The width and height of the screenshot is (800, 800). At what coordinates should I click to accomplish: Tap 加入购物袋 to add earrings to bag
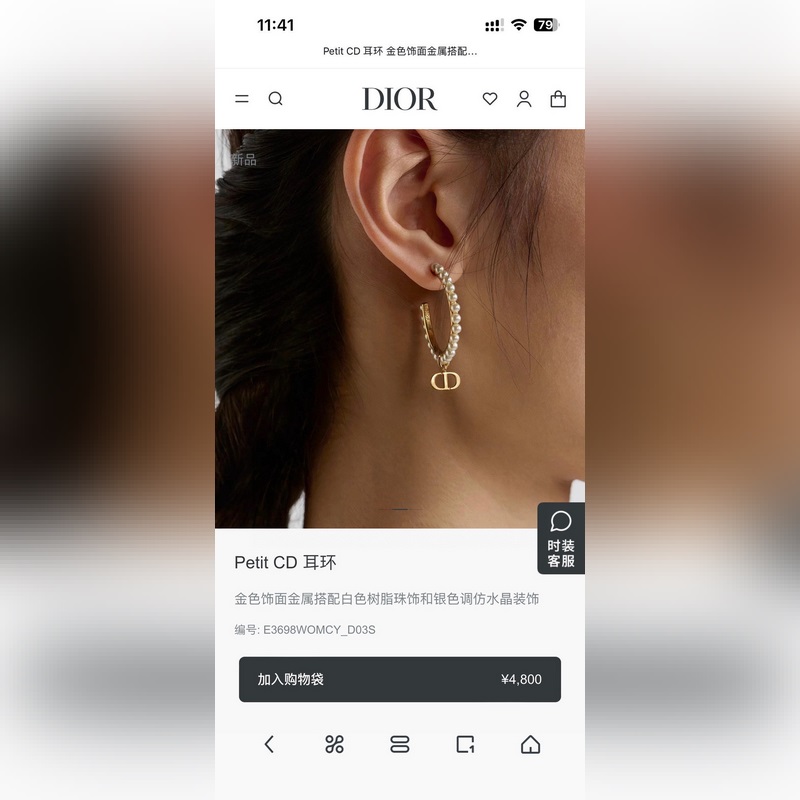pyautogui.click(x=399, y=679)
